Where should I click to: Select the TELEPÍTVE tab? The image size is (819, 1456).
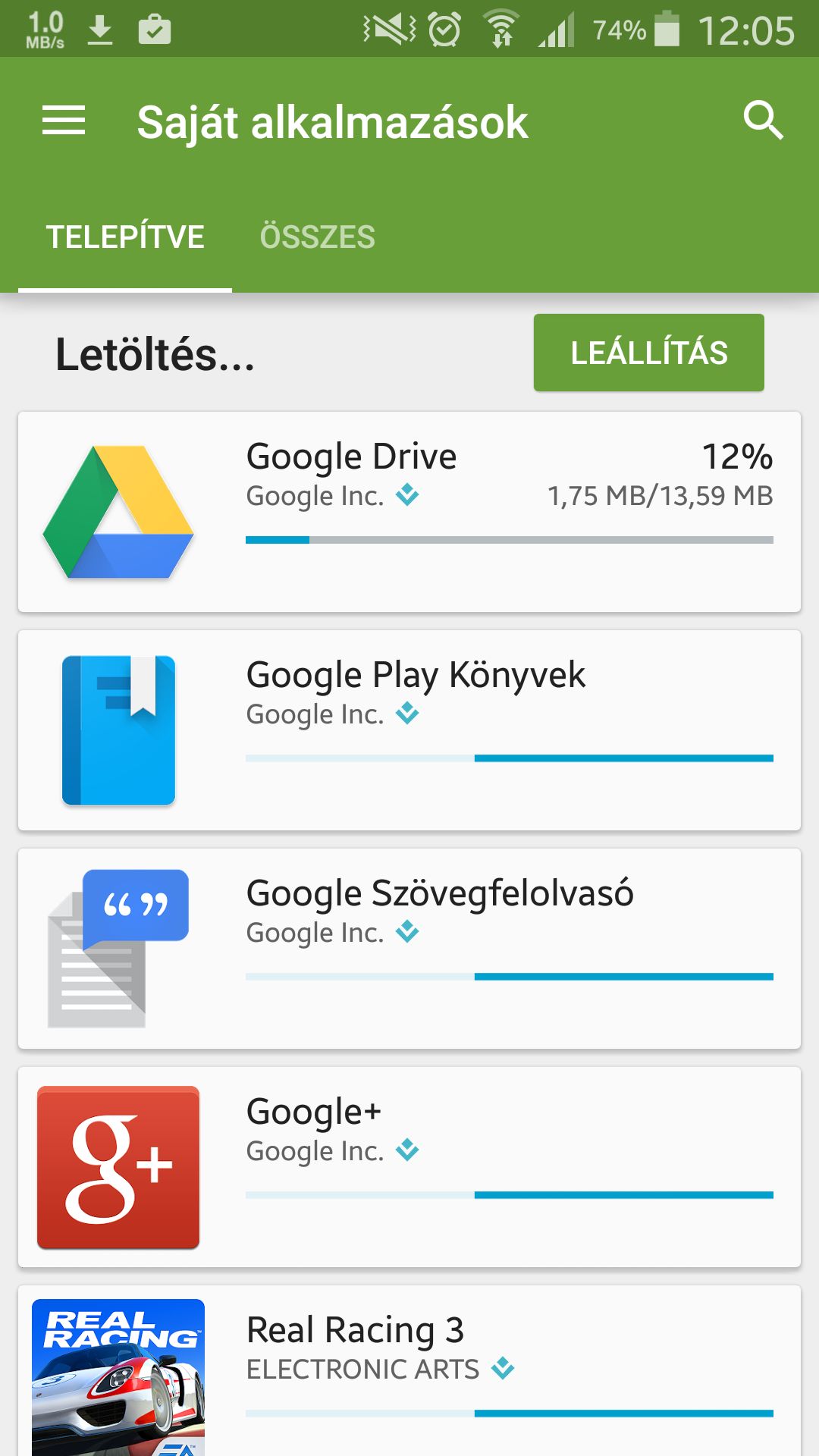pos(125,237)
